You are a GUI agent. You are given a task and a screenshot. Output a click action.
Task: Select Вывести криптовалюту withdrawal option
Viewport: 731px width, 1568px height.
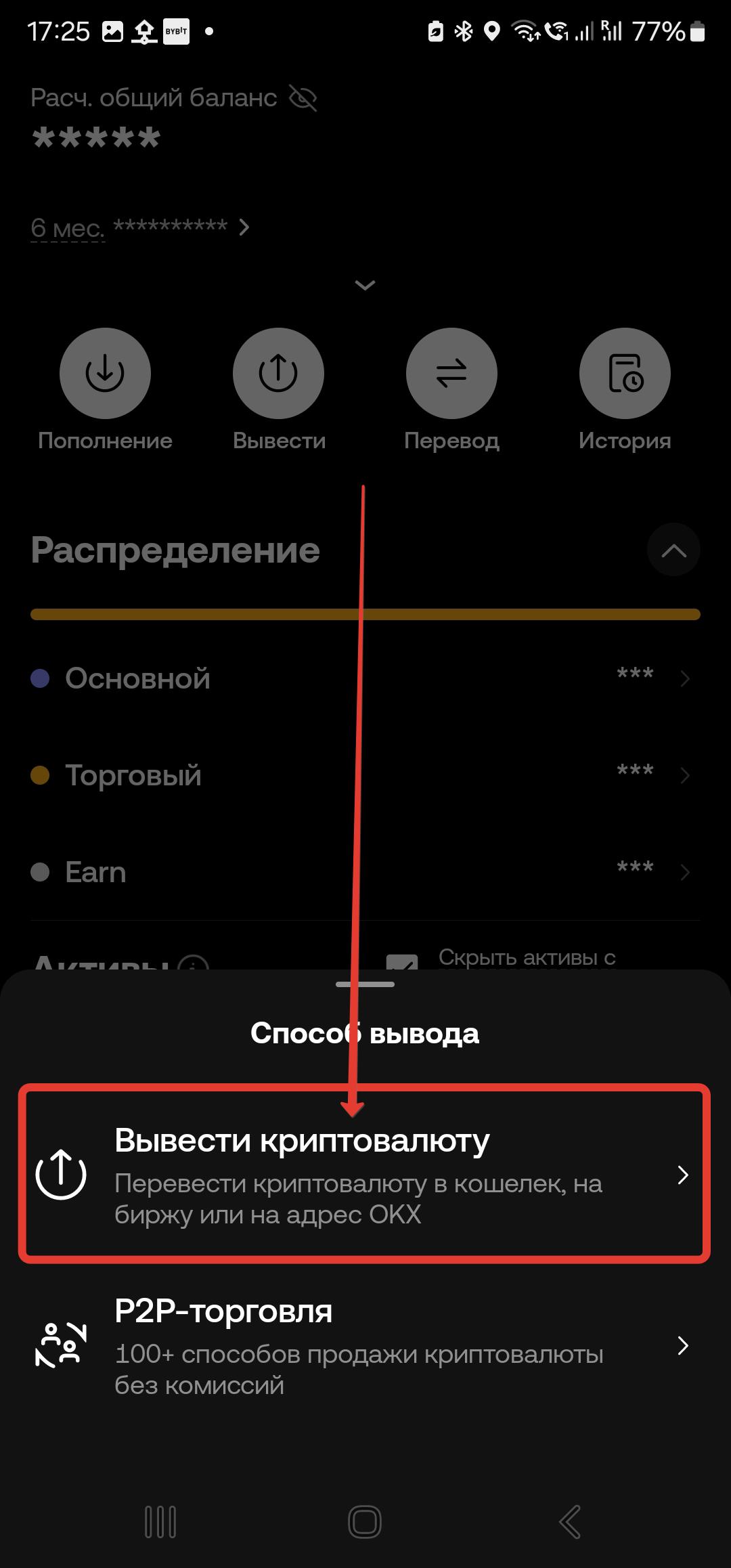point(364,1175)
